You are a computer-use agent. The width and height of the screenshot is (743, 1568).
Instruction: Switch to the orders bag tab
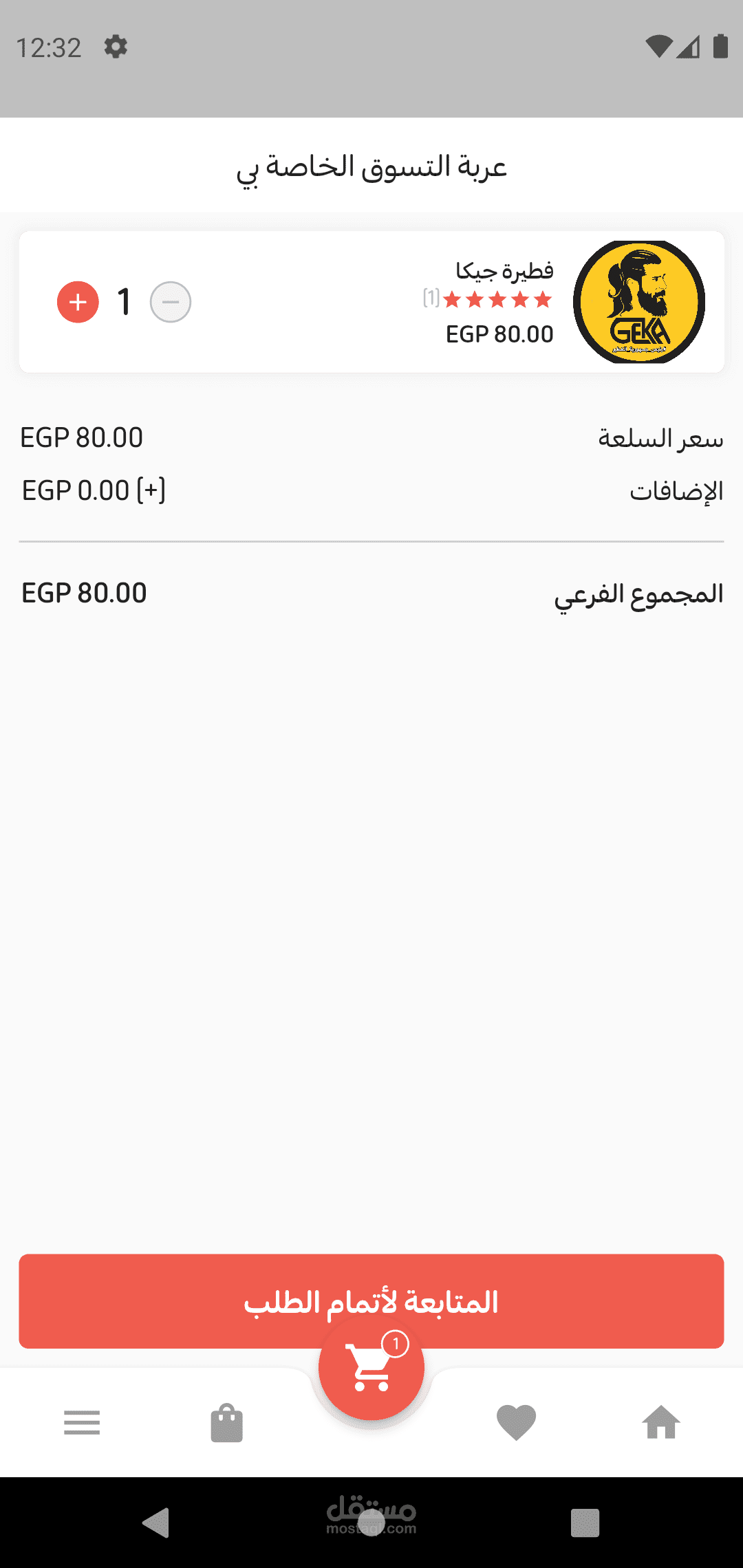click(226, 1422)
